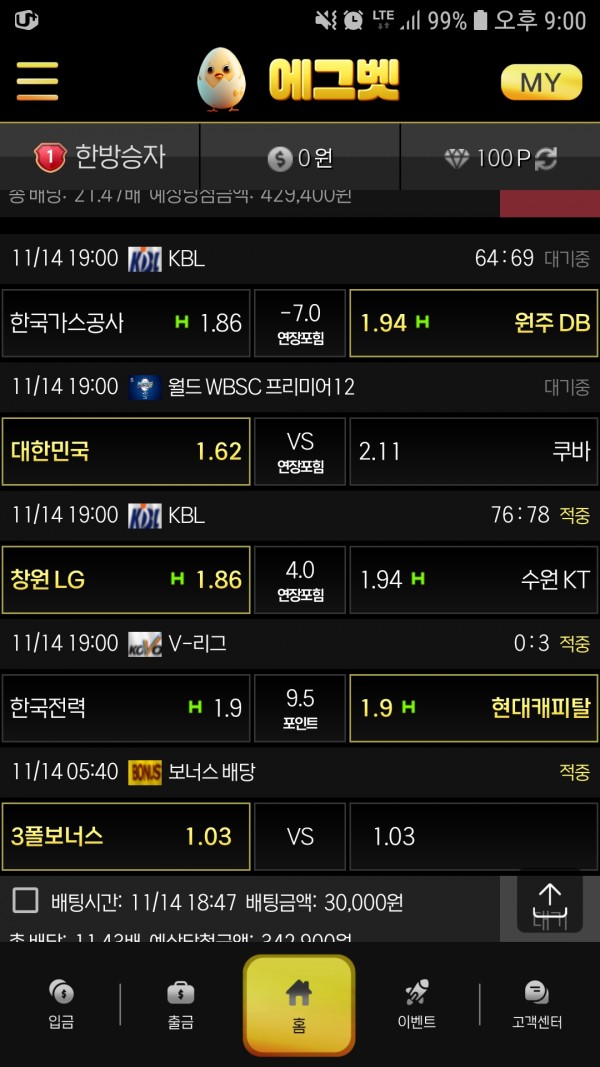This screenshot has width=600, height=1067.
Task: Open the hamburger menu
Action: [37, 81]
